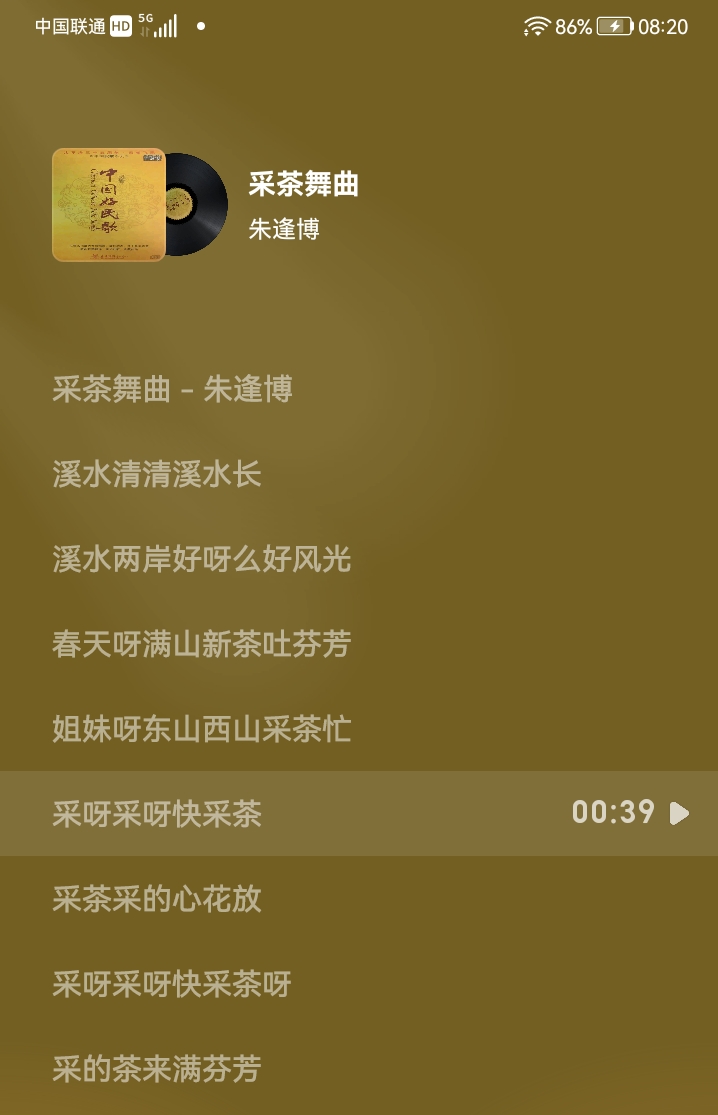Screen dimensions: 718x1115
Task: Play from the 00:39 lyric line
Action: tap(679, 813)
